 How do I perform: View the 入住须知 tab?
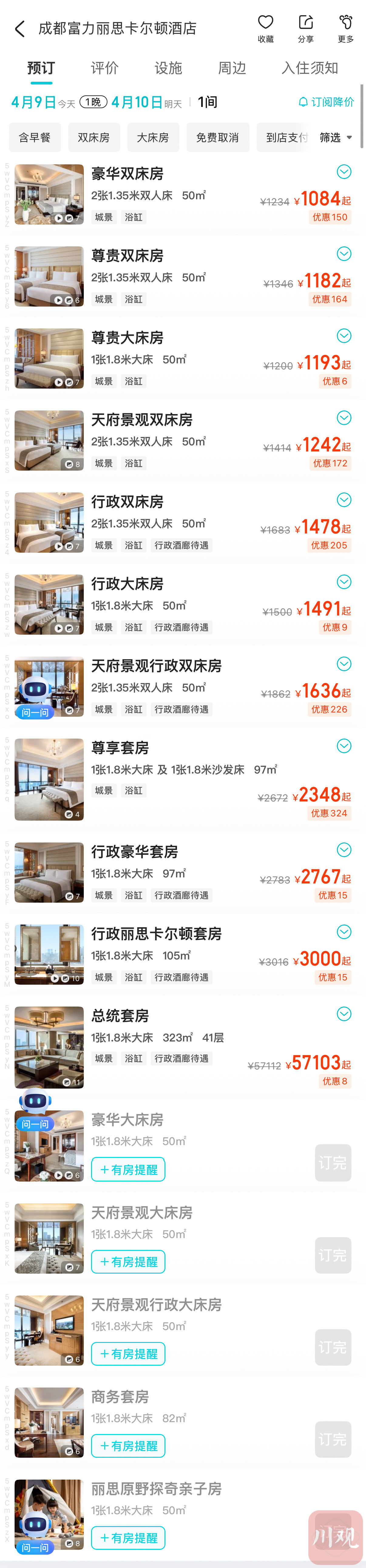point(310,68)
